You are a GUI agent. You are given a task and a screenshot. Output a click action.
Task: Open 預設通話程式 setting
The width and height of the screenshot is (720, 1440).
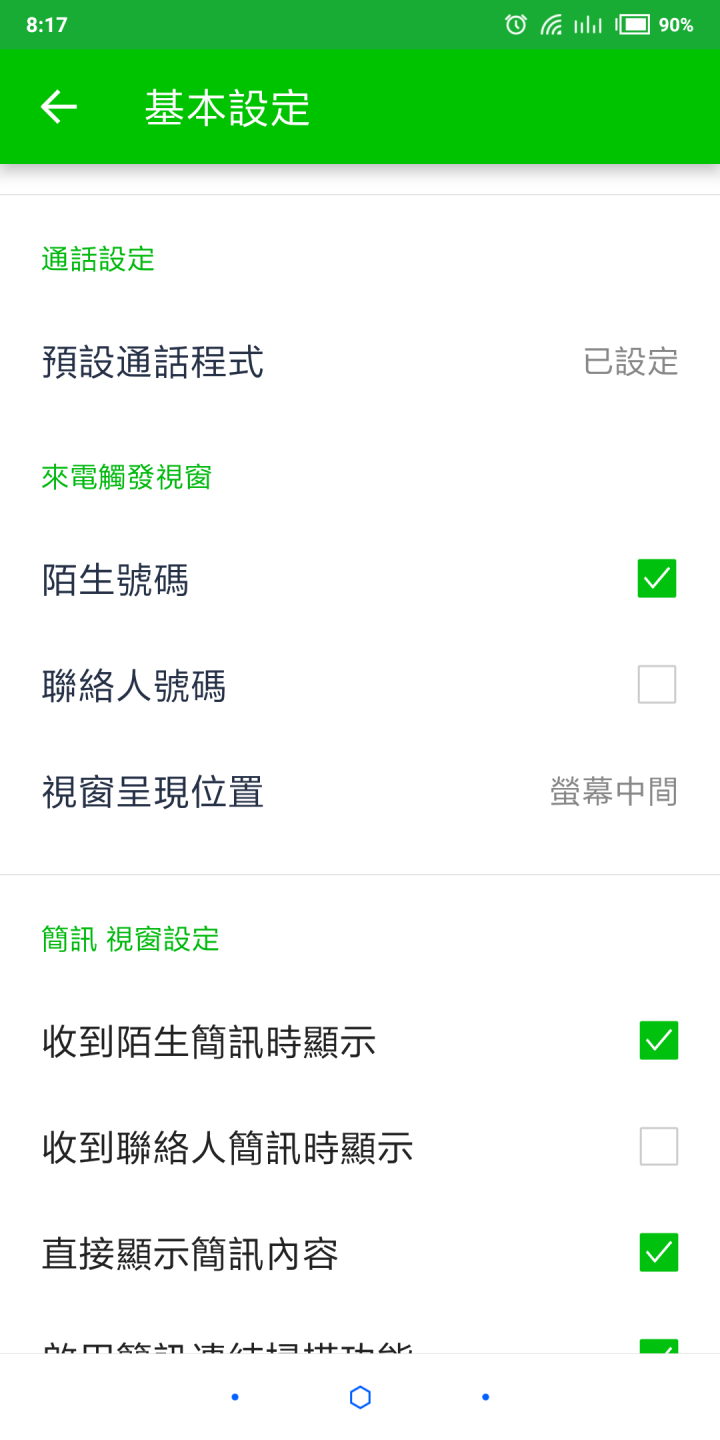(360, 362)
